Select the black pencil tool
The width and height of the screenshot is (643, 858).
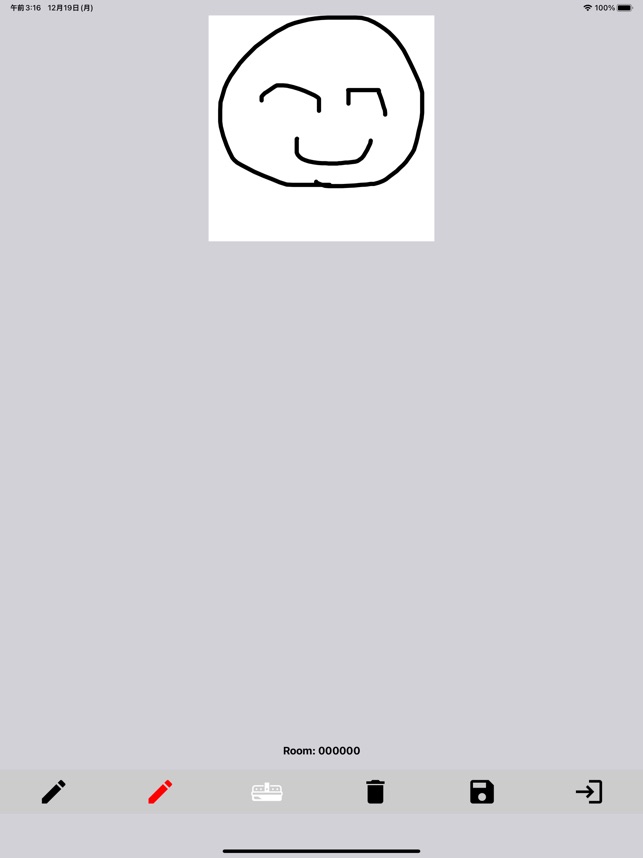[x=54, y=792]
